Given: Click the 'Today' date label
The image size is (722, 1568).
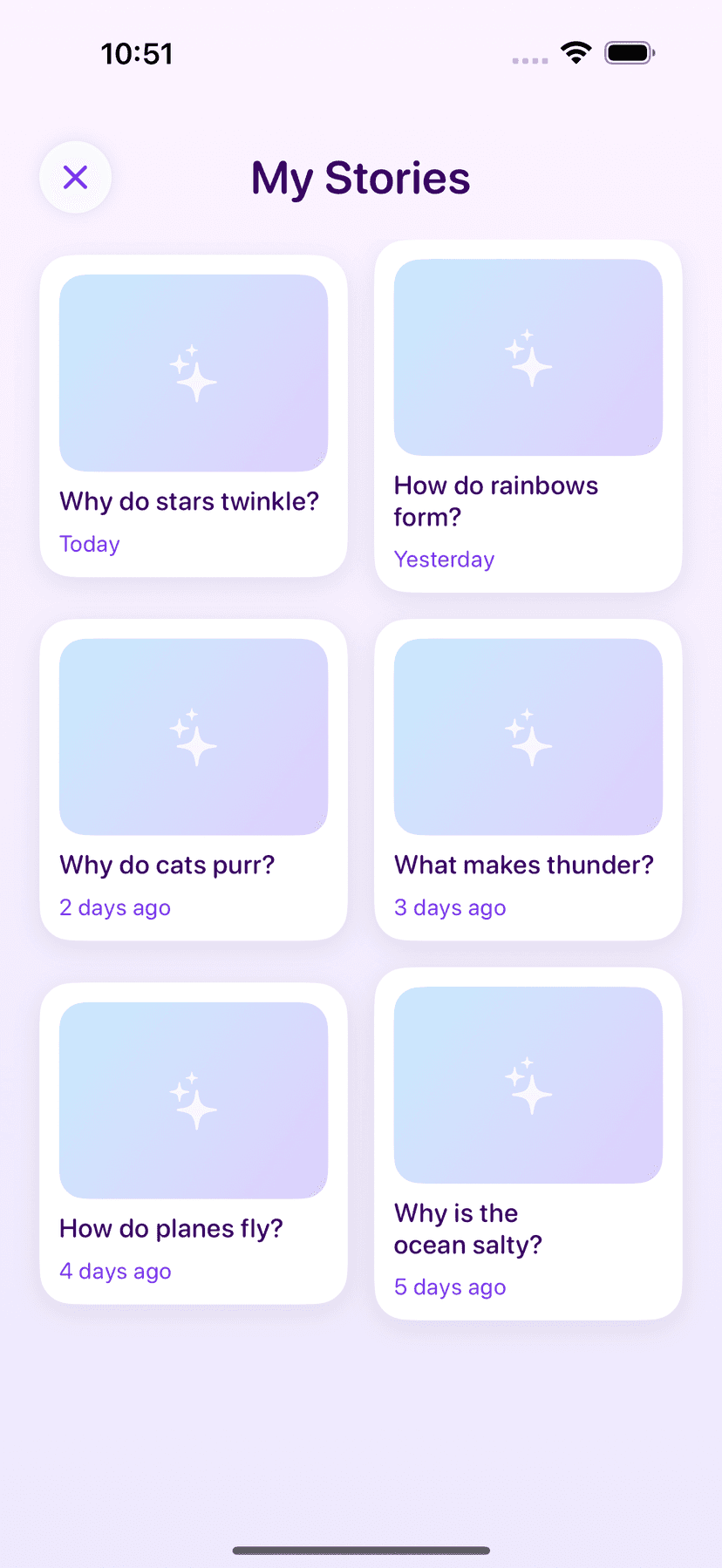Looking at the screenshot, I should point(89,544).
